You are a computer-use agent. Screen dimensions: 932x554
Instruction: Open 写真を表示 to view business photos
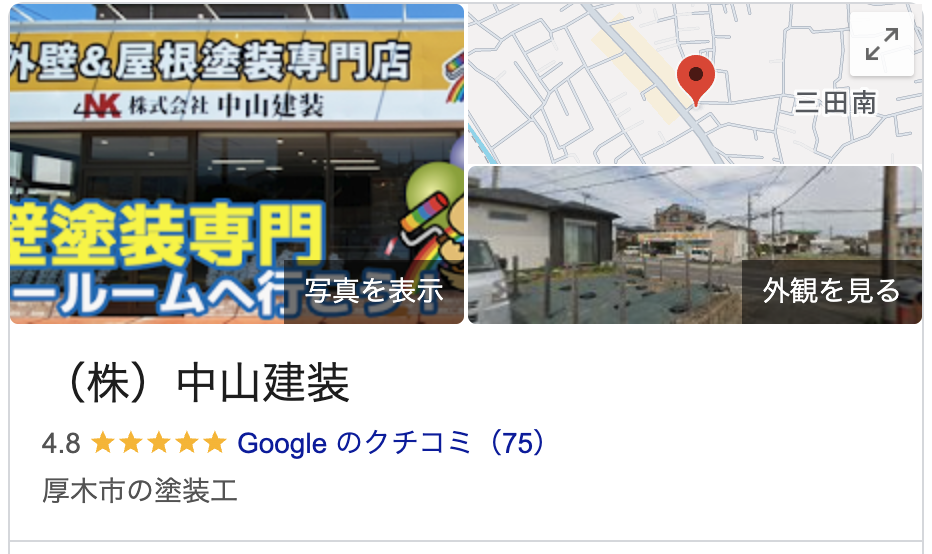(374, 291)
